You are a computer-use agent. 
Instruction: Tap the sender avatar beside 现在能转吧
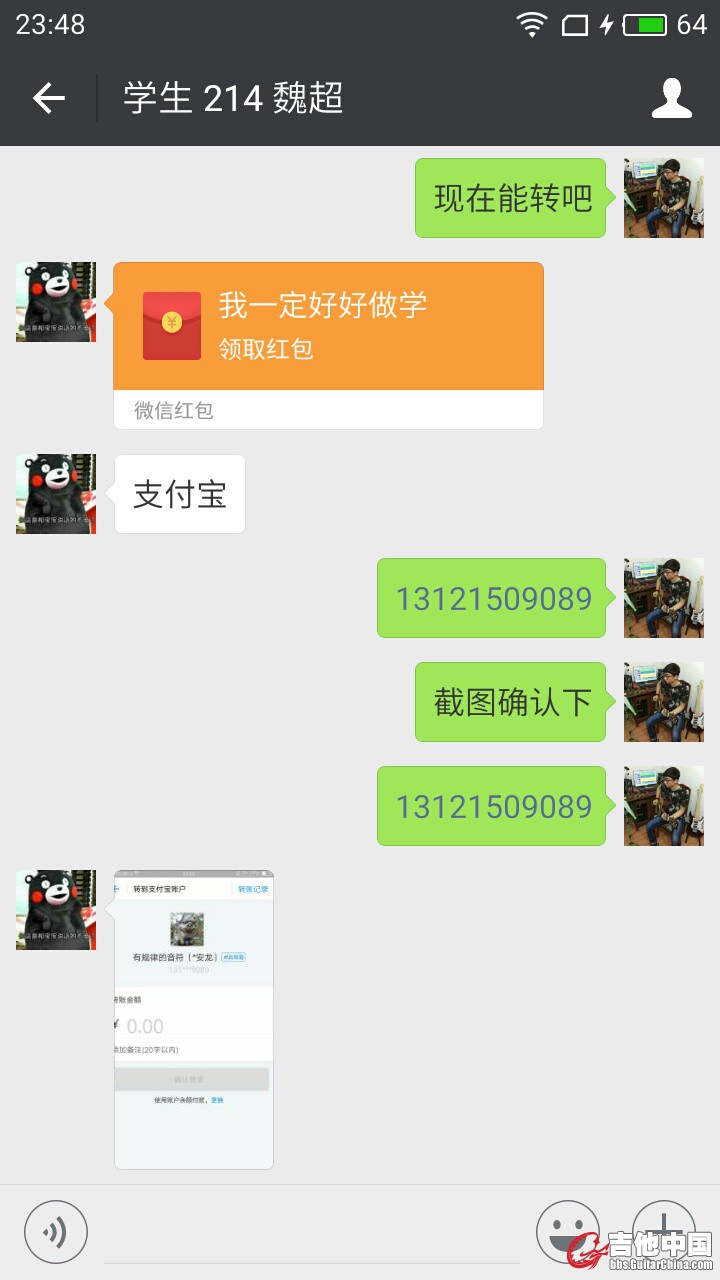663,198
